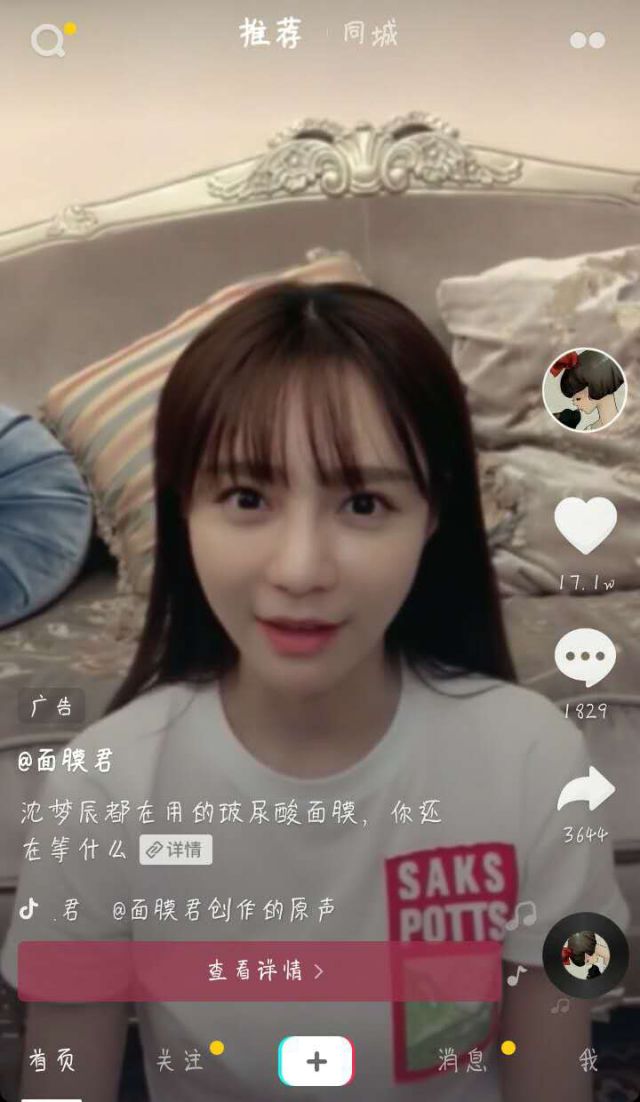Create a new video with plus
This screenshot has height=1102, width=640.
pyautogui.click(x=316, y=1061)
